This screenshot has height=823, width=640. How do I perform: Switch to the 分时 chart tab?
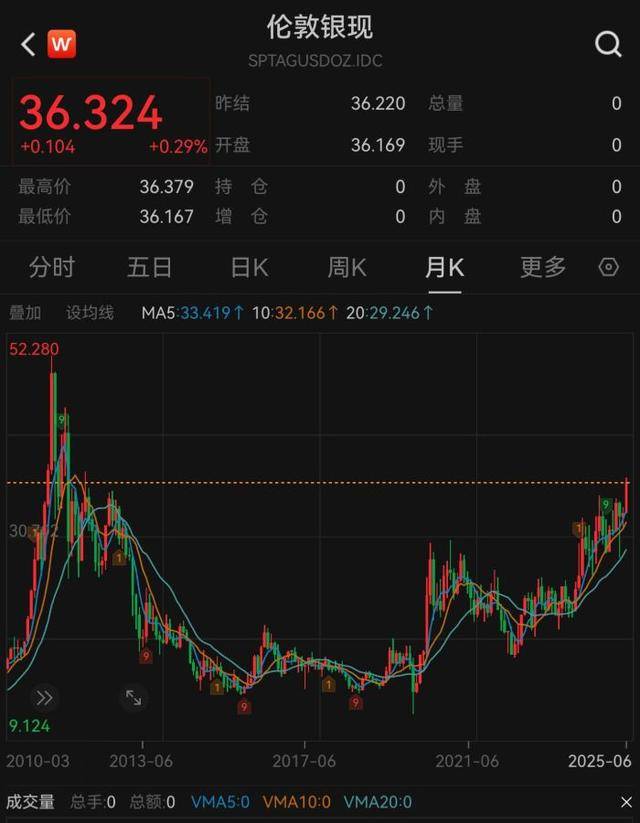pos(52,267)
